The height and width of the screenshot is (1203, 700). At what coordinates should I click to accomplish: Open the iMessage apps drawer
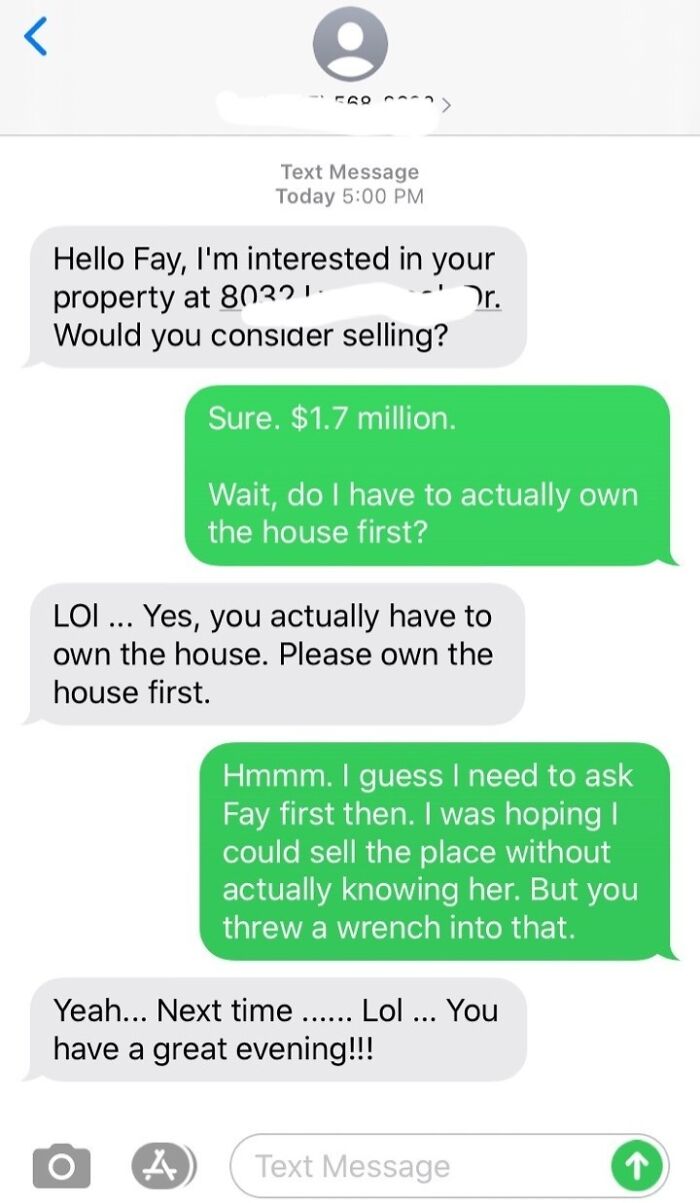pos(160,1166)
